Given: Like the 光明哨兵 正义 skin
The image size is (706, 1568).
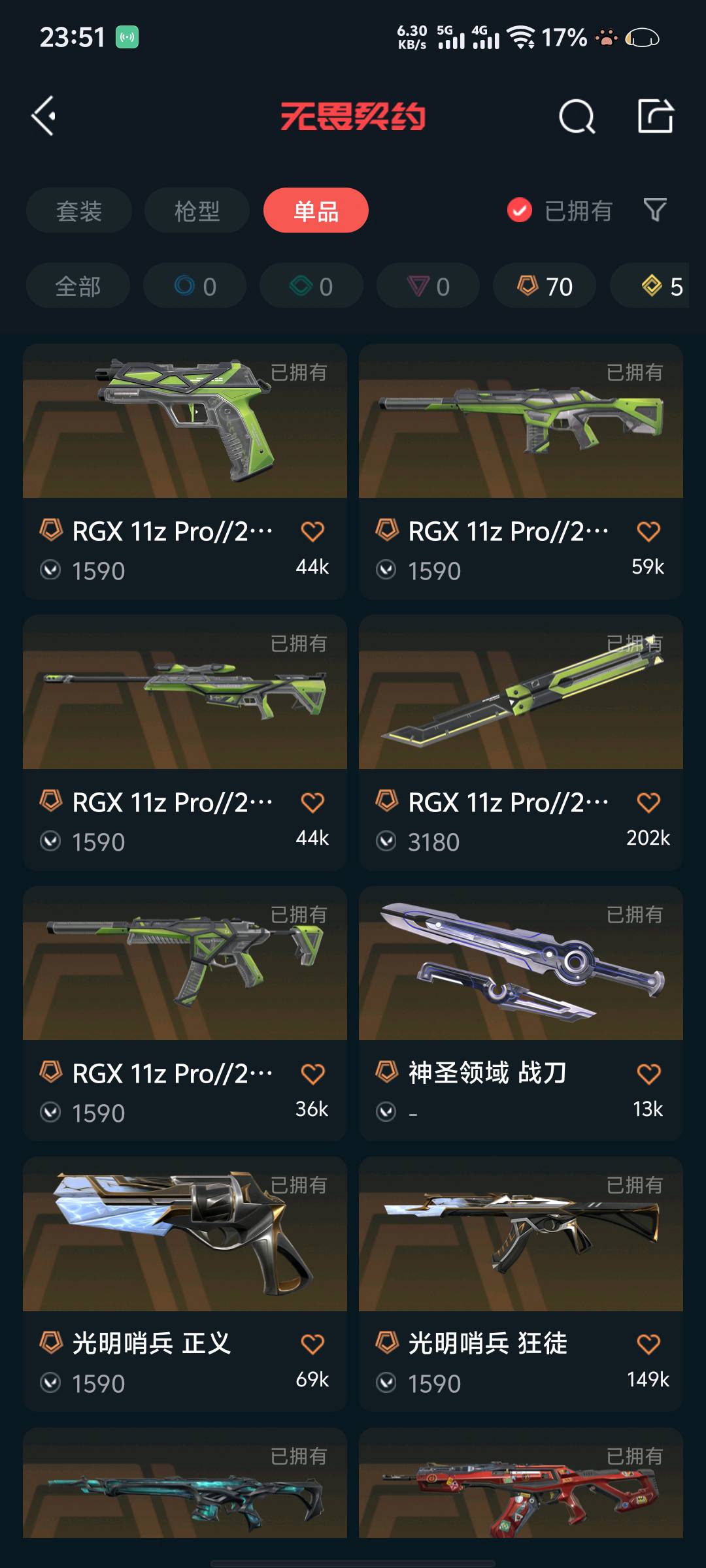Looking at the screenshot, I should pyautogui.click(x=312, y=1345).
